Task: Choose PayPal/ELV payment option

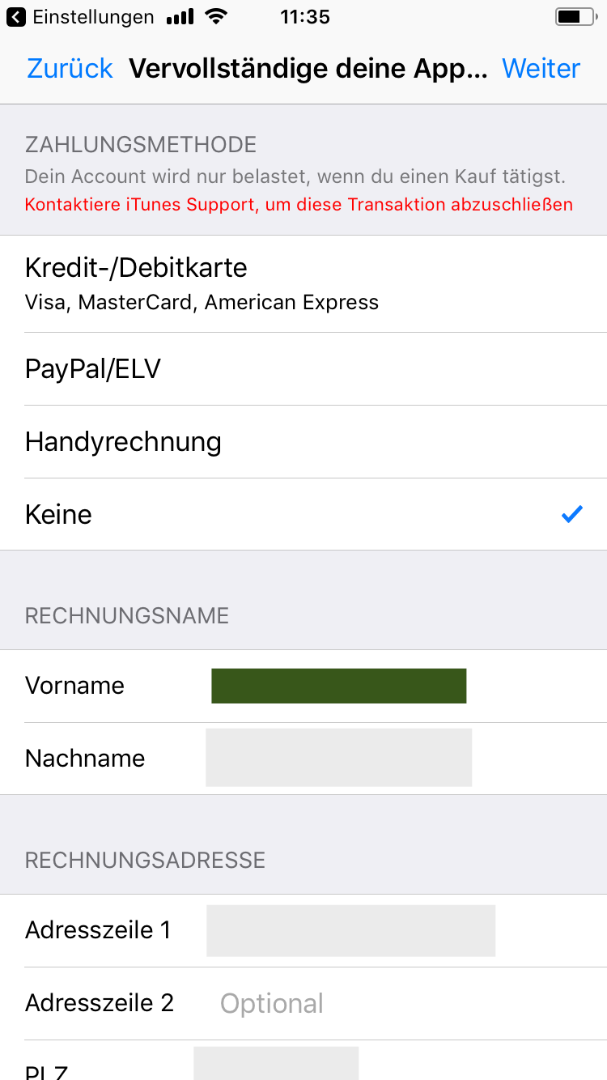Action: click(303, 369)
